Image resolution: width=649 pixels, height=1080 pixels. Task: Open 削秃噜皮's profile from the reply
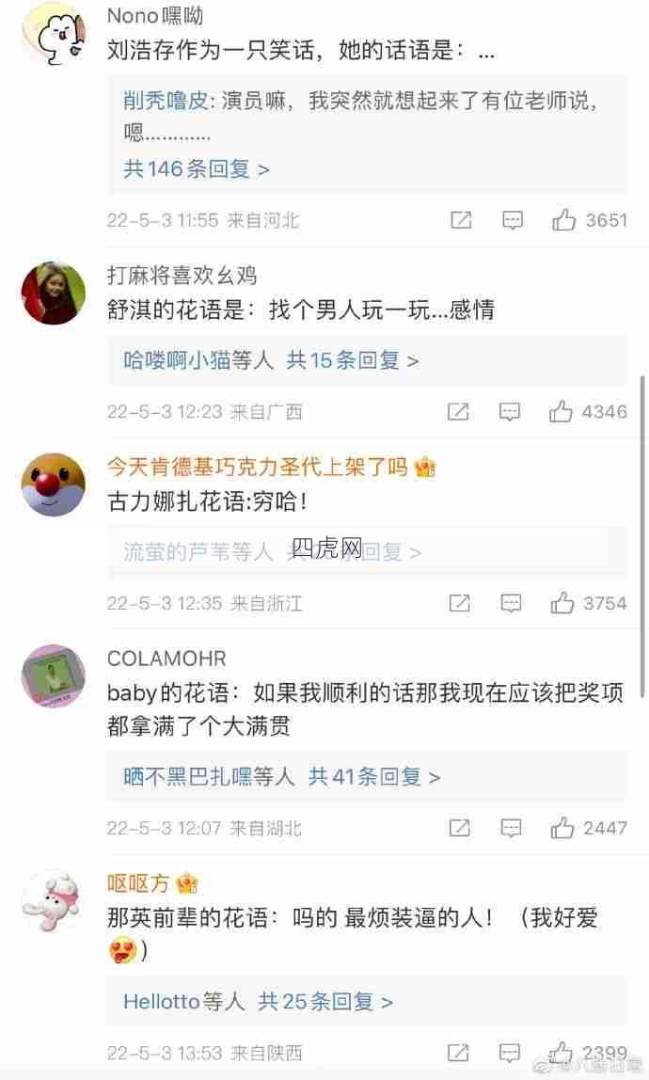[166, 101]
